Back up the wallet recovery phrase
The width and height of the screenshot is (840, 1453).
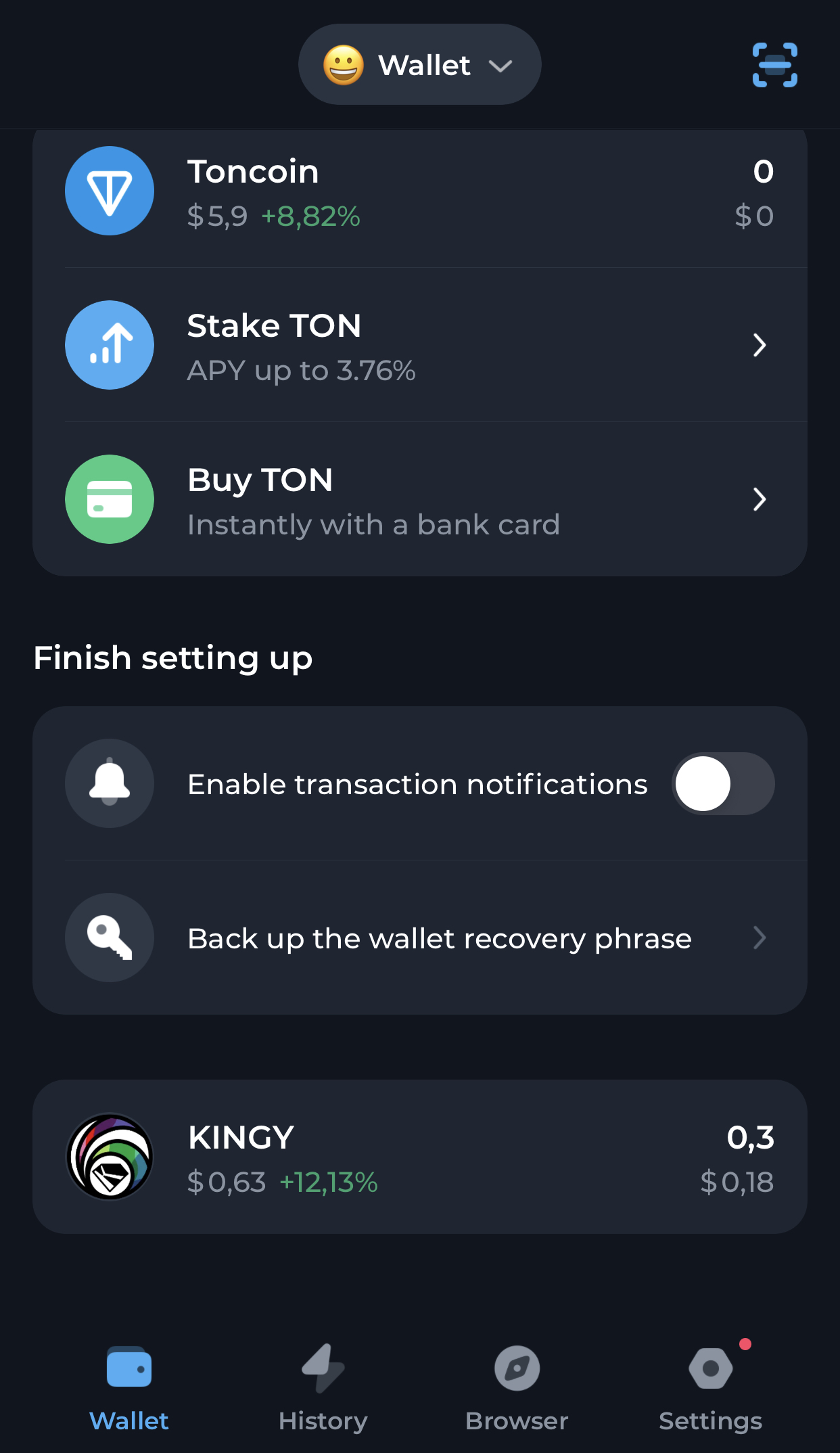[419, 938]
